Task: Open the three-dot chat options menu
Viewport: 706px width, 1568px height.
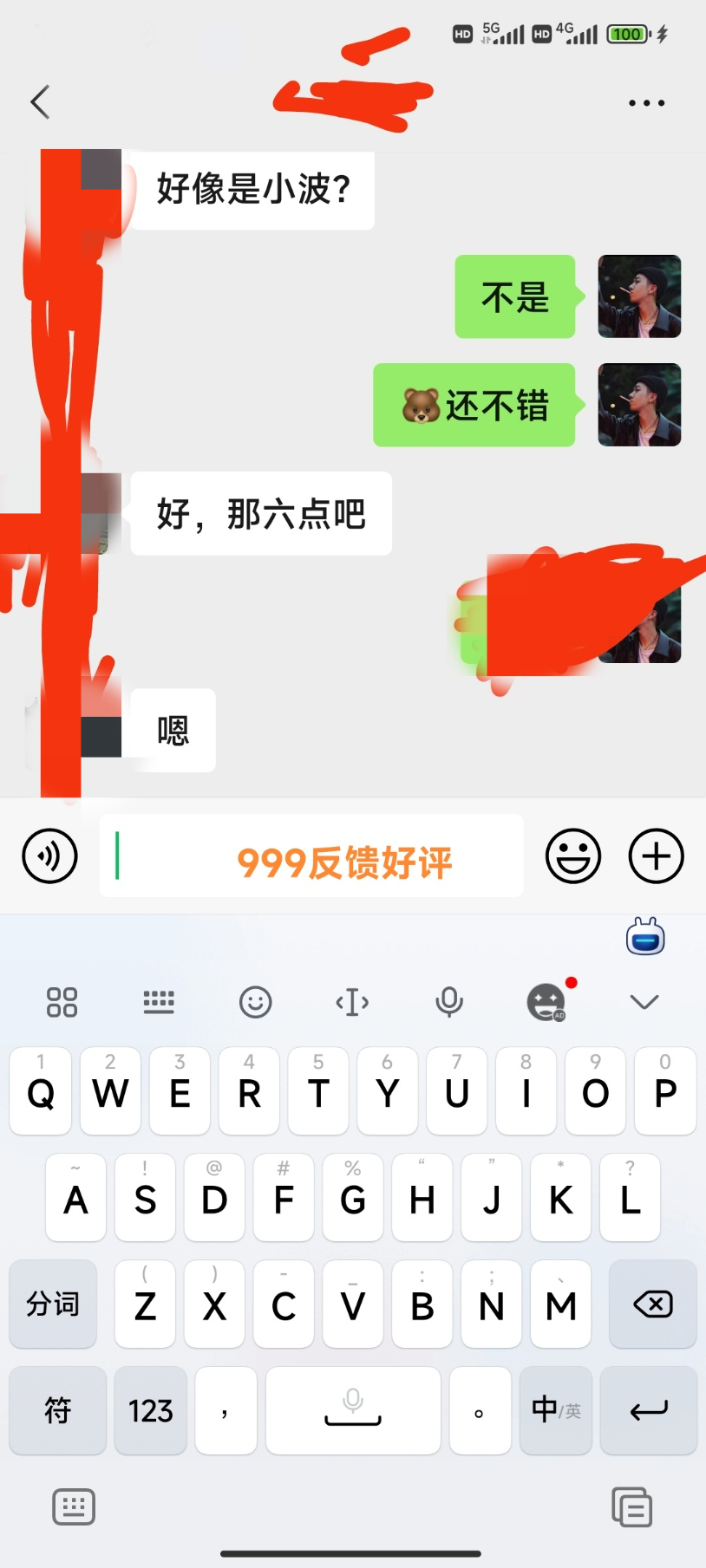Action: 646,102
